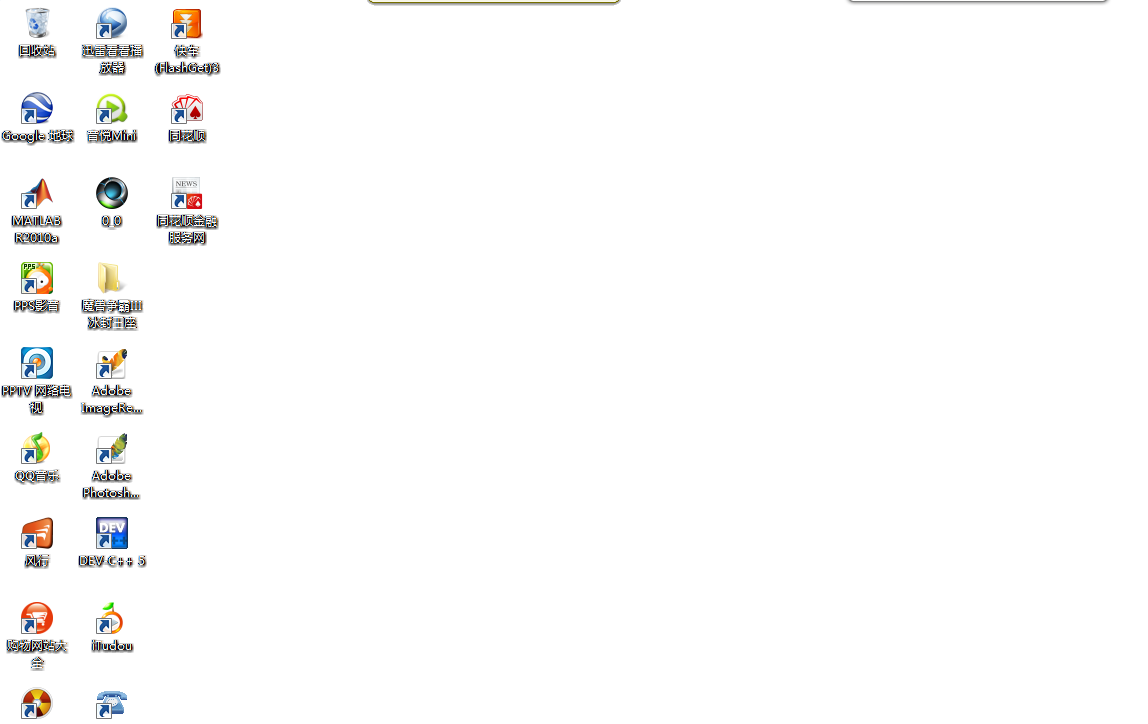Launch PPS影音

[x=37, y=279]
